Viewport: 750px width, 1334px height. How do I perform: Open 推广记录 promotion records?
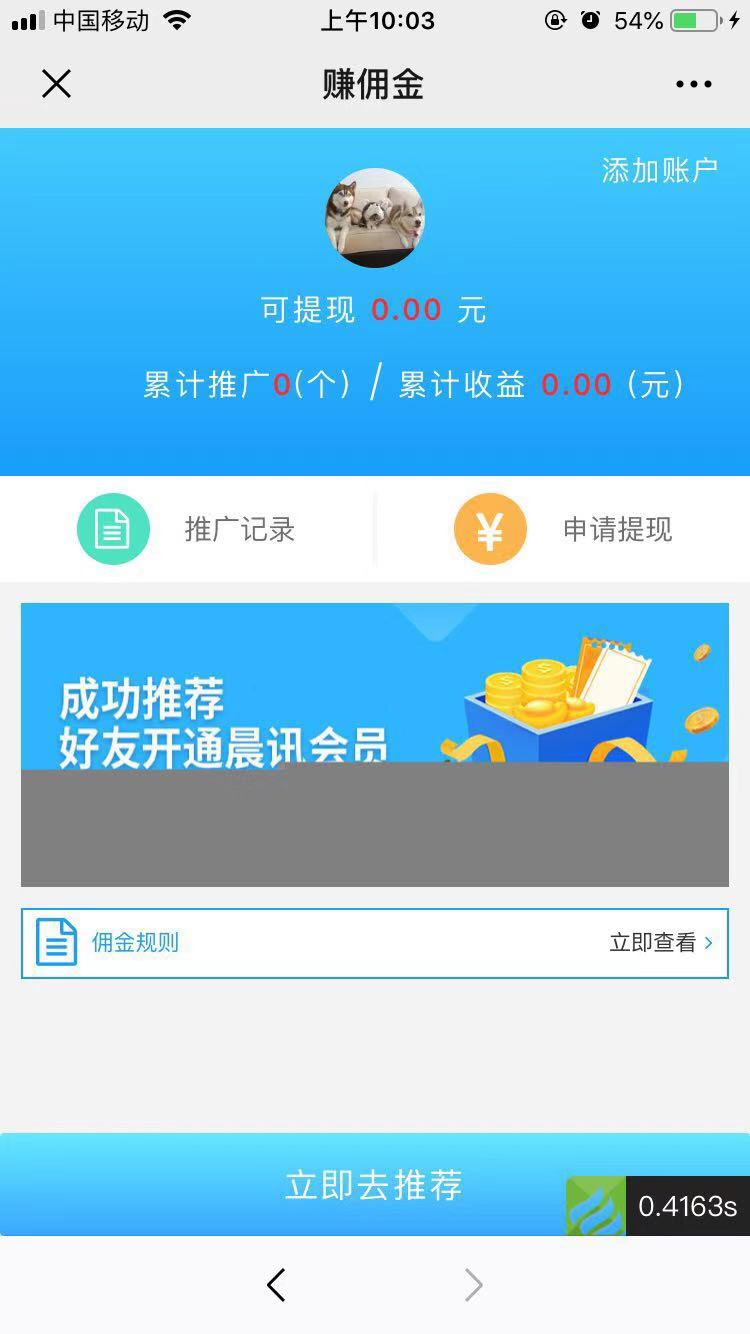(188, 529)
